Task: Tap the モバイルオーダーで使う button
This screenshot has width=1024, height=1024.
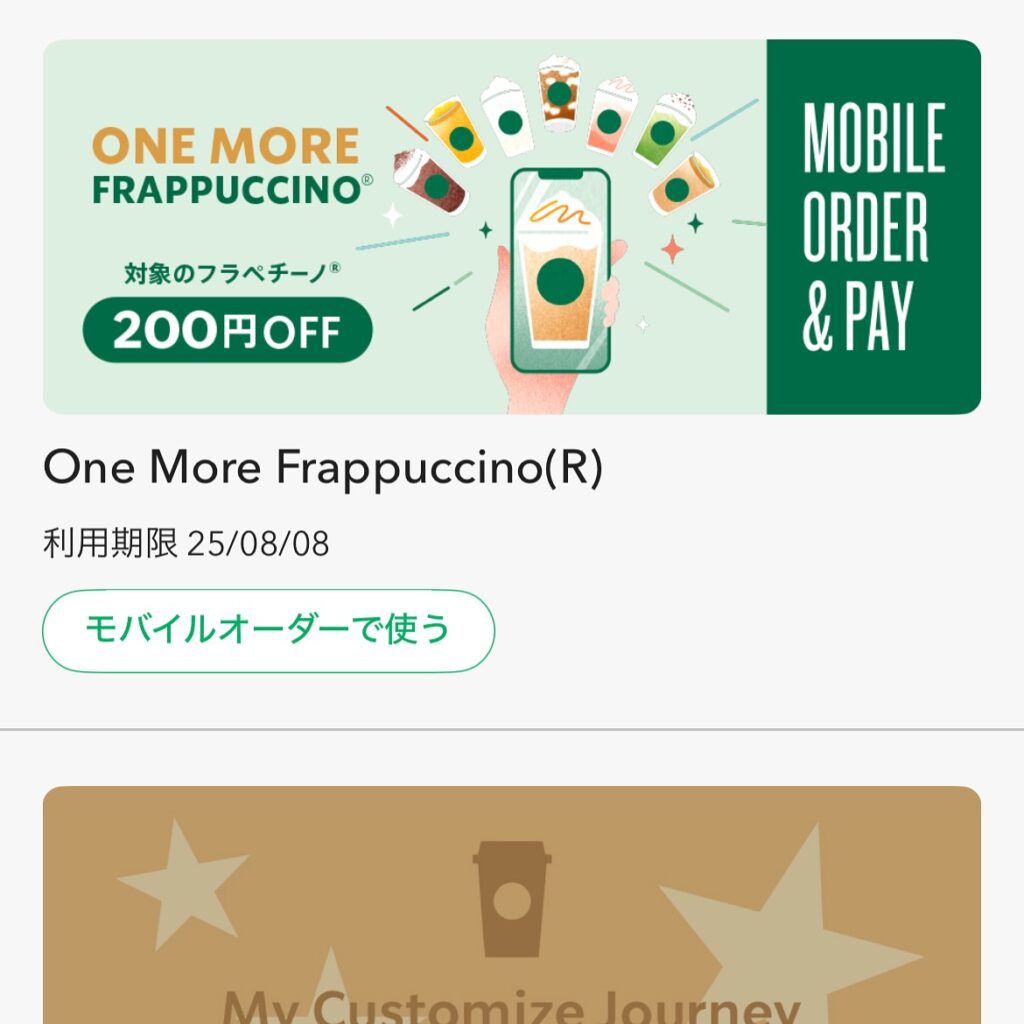Action: 268,631
